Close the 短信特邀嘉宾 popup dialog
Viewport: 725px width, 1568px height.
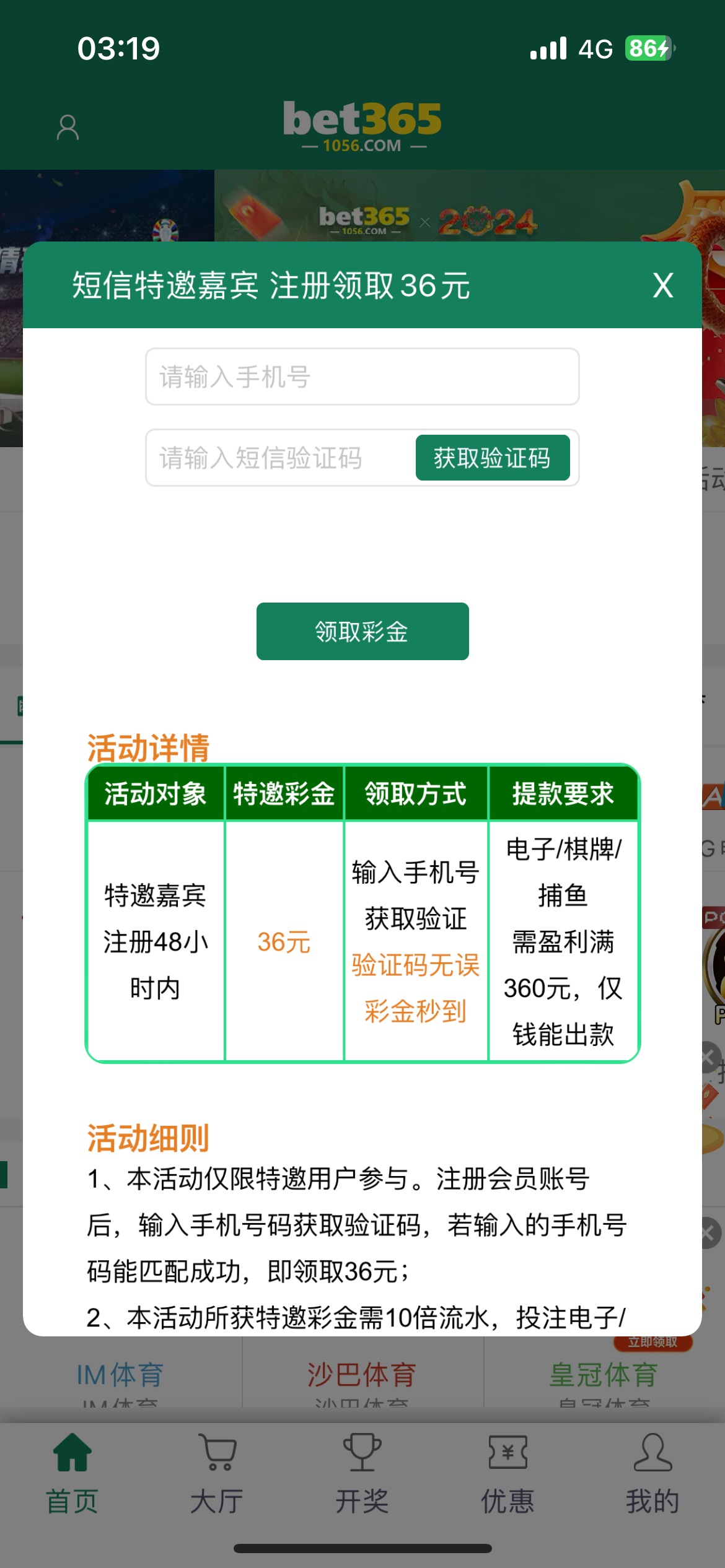coord(662,285)
